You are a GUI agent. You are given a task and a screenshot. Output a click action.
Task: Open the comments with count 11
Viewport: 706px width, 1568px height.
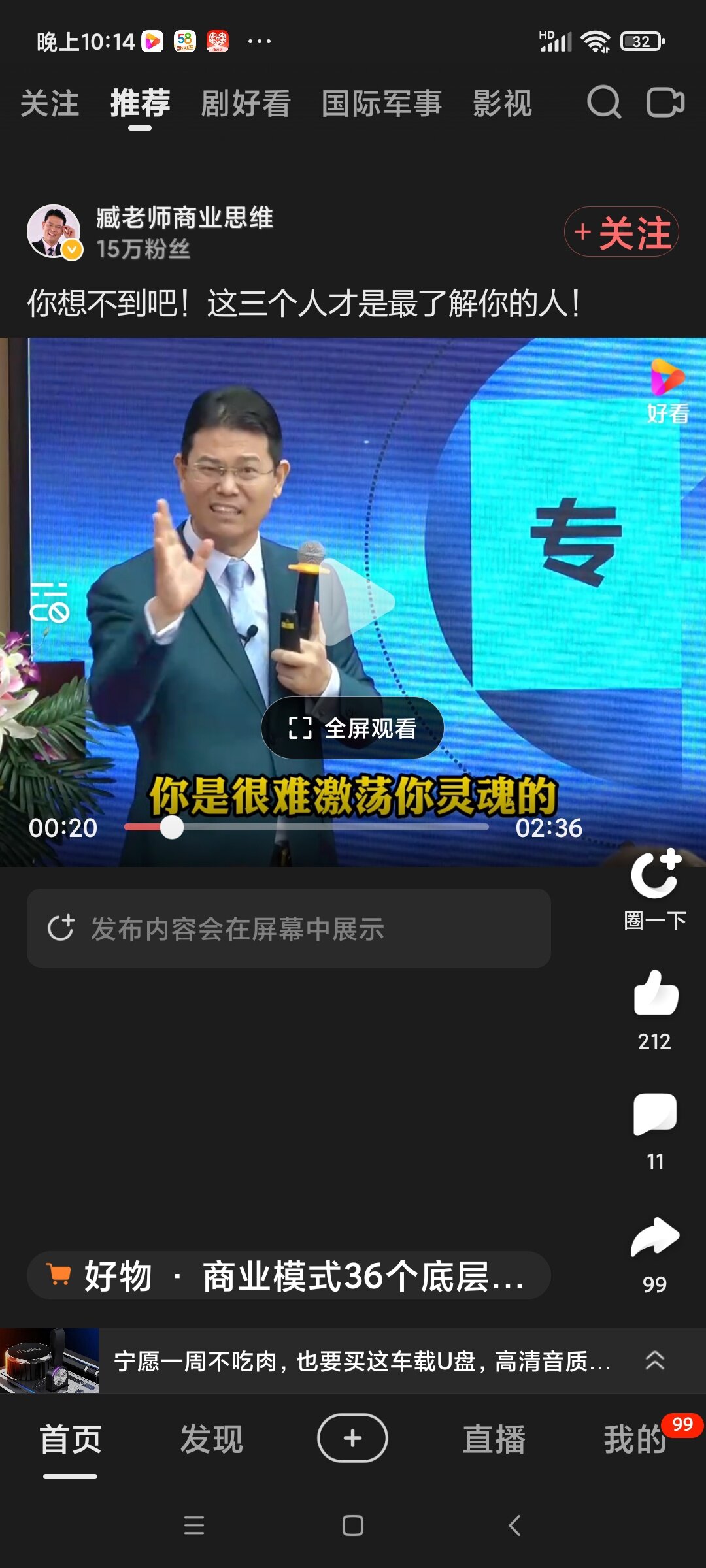click(655, 1115)
